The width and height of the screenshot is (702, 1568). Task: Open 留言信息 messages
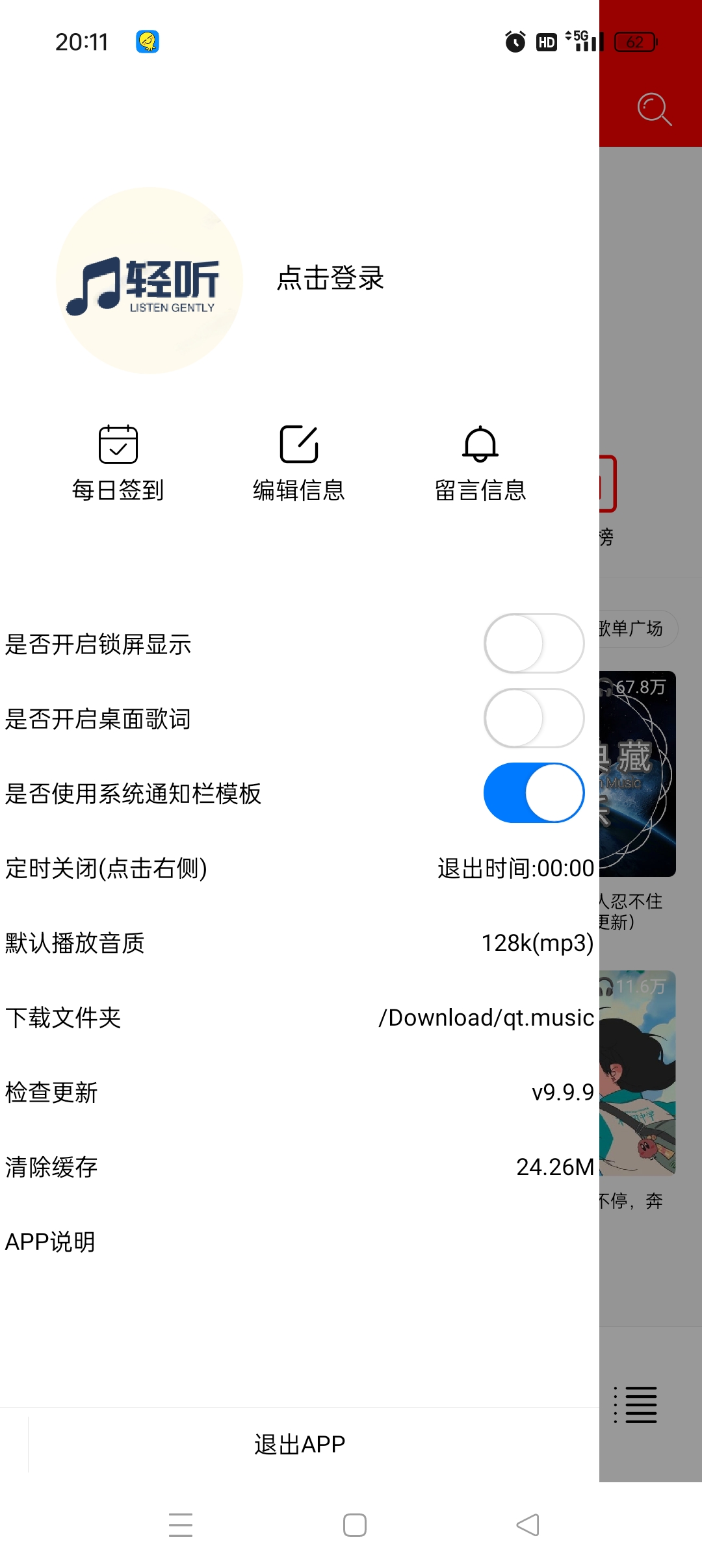point(480,462)
